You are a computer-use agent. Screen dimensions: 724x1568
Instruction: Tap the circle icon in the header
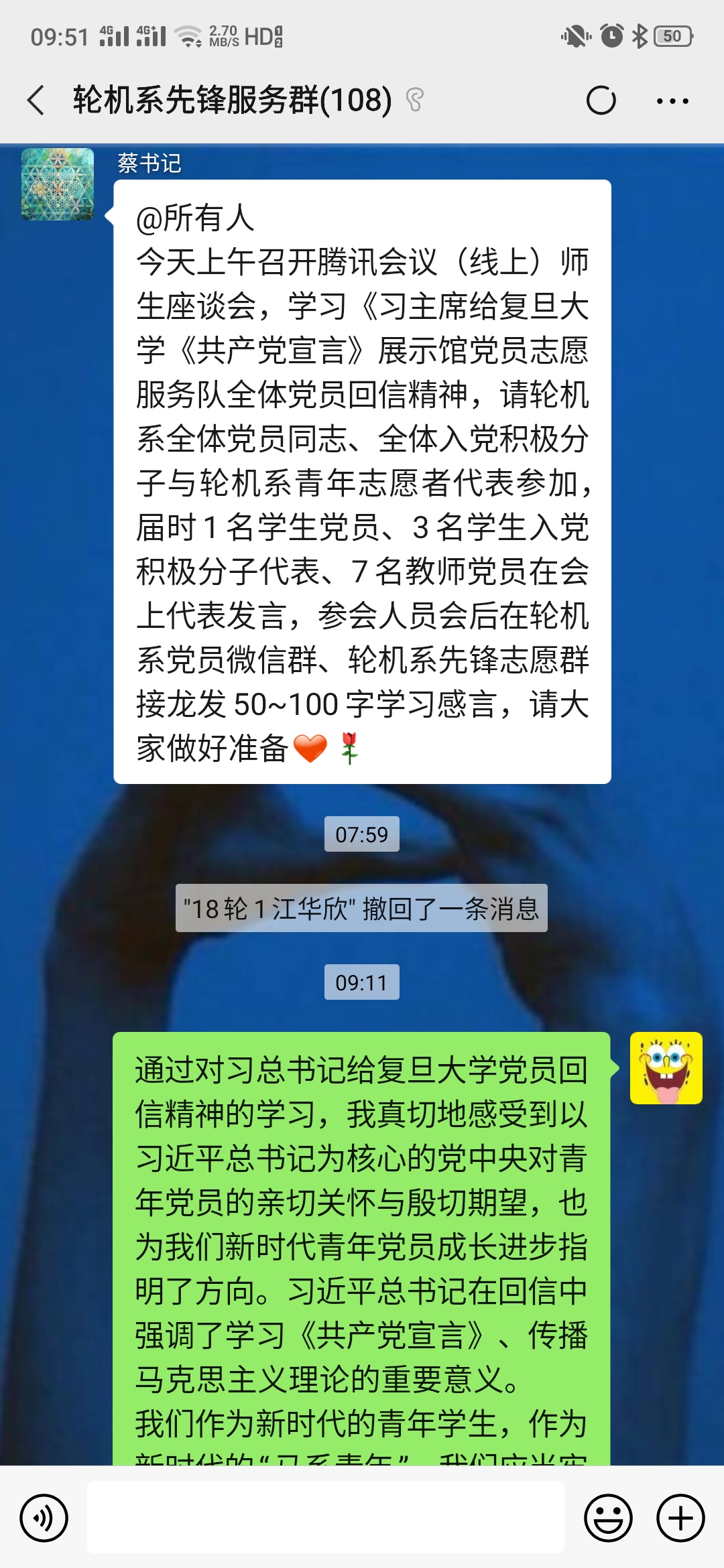click(x=601, y=101)
